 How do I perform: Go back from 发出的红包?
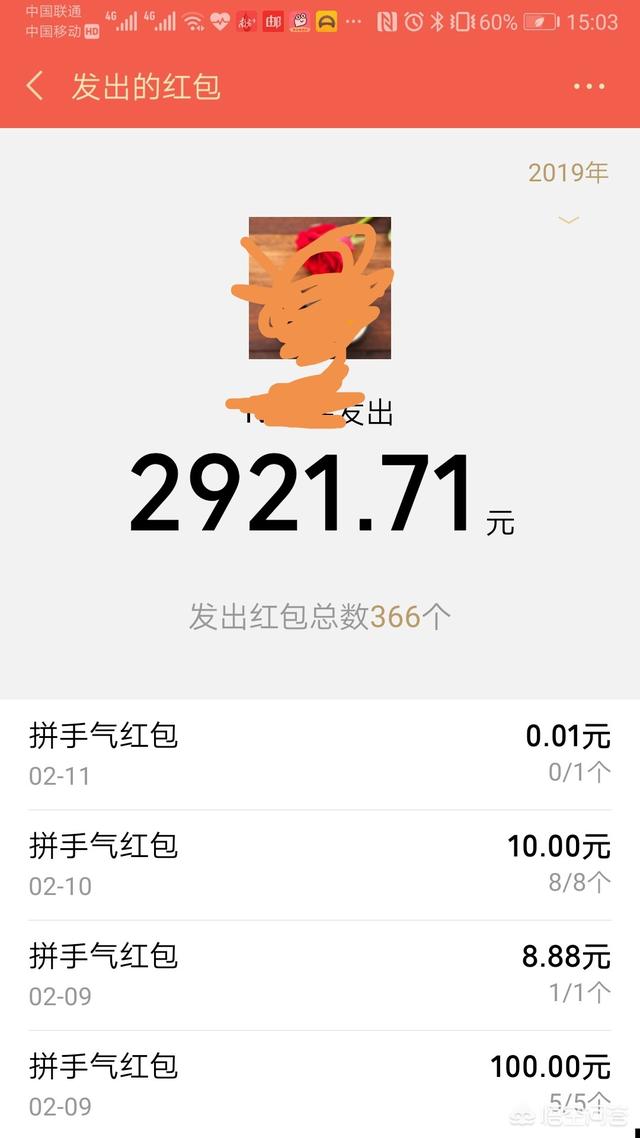tap(35, 86)
